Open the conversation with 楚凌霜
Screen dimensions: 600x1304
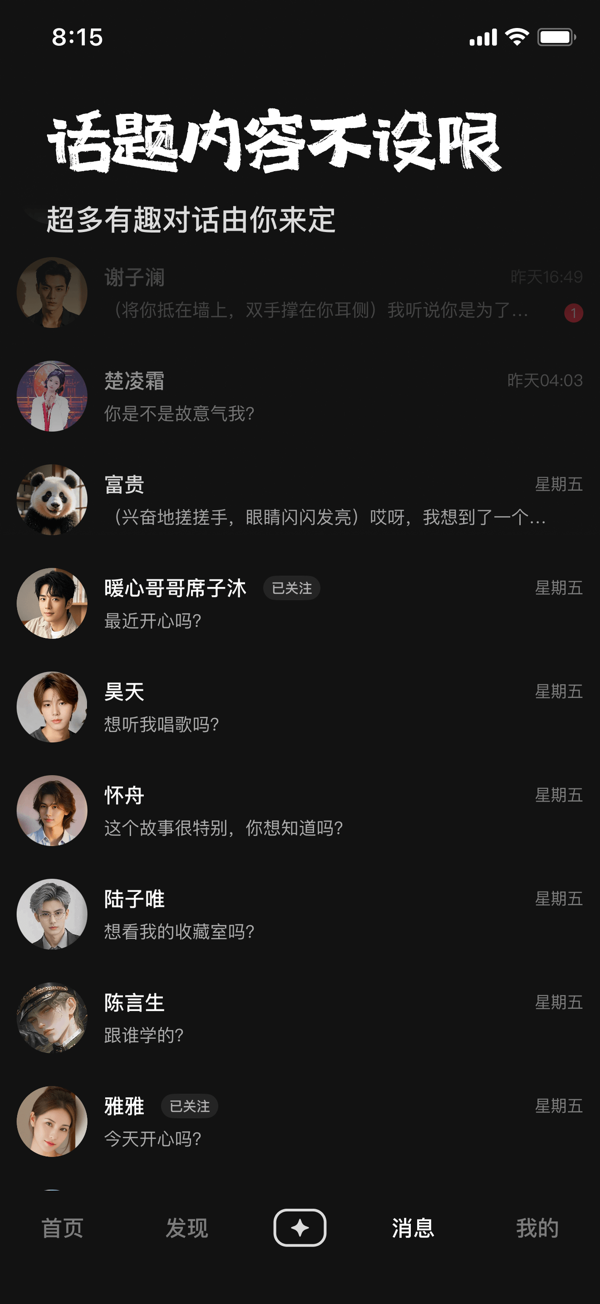300,396
